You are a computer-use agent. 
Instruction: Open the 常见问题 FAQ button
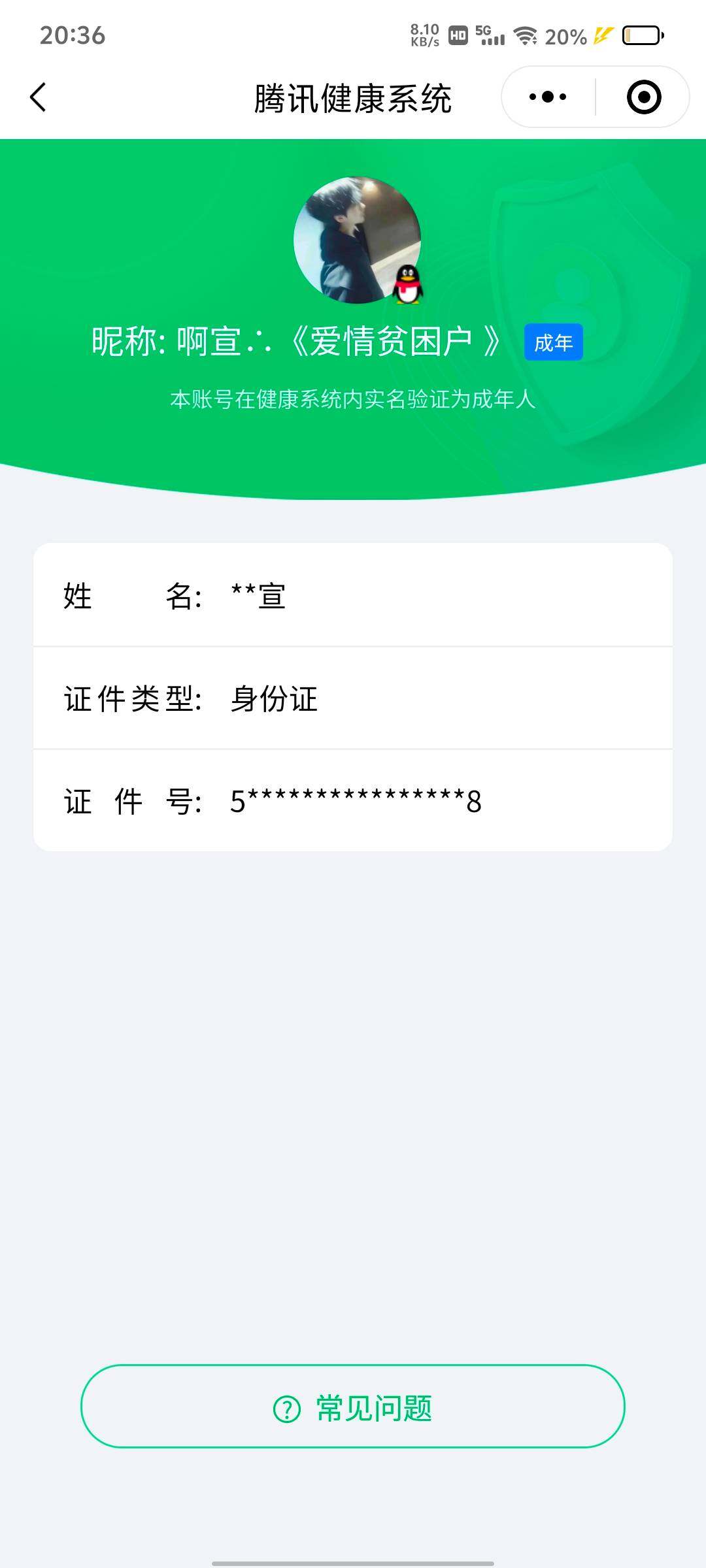[x=353, y=1408]
